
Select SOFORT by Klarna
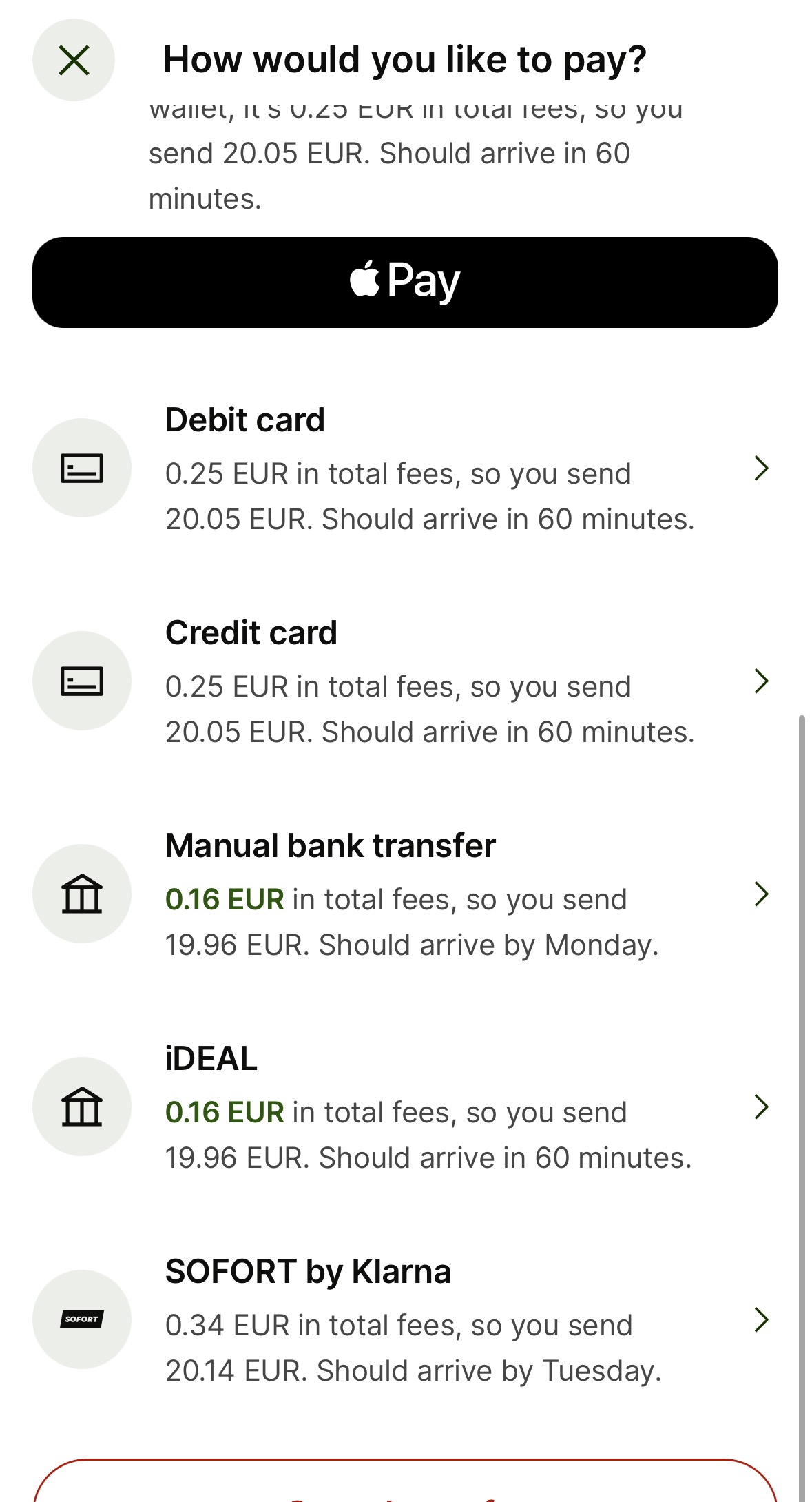(405, 1319)
